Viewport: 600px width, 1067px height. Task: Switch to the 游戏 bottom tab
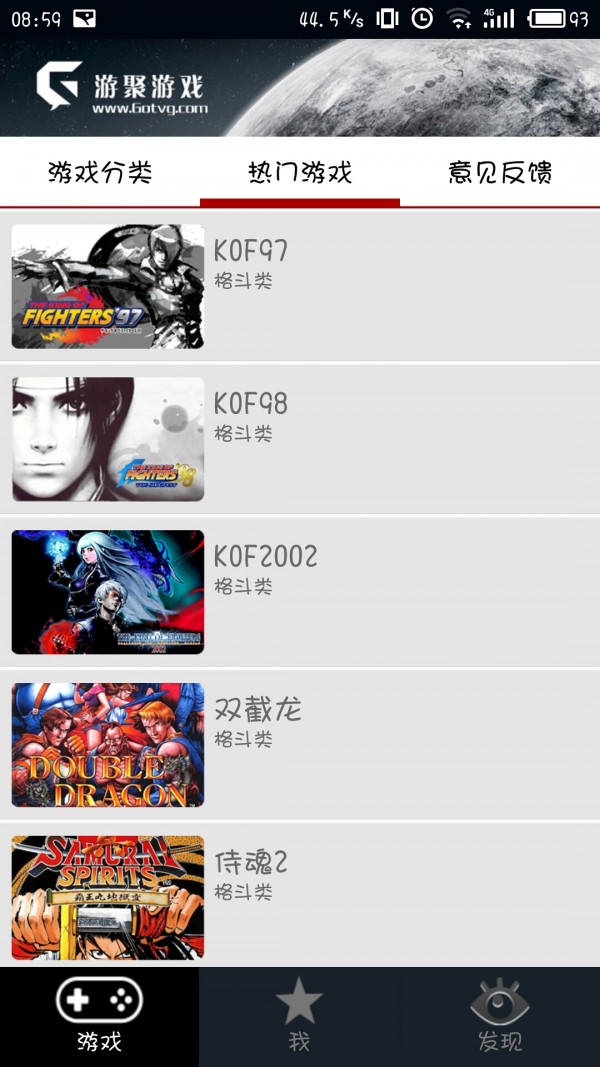tap(99, 1015)
